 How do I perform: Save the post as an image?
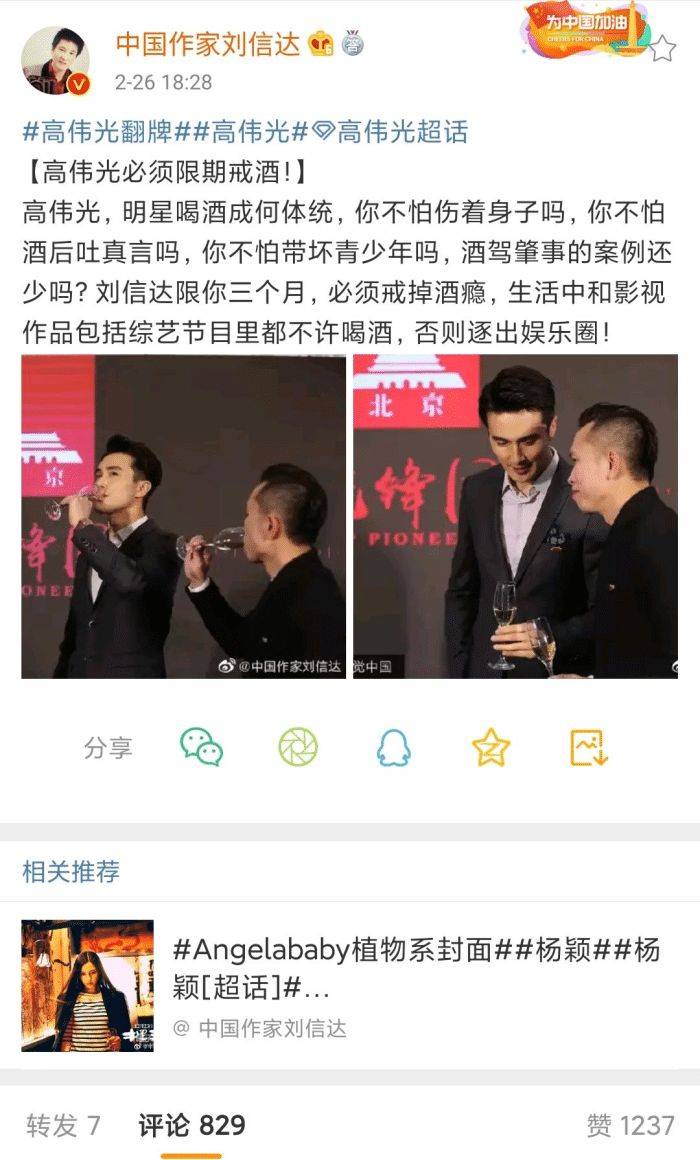(589, 747)
